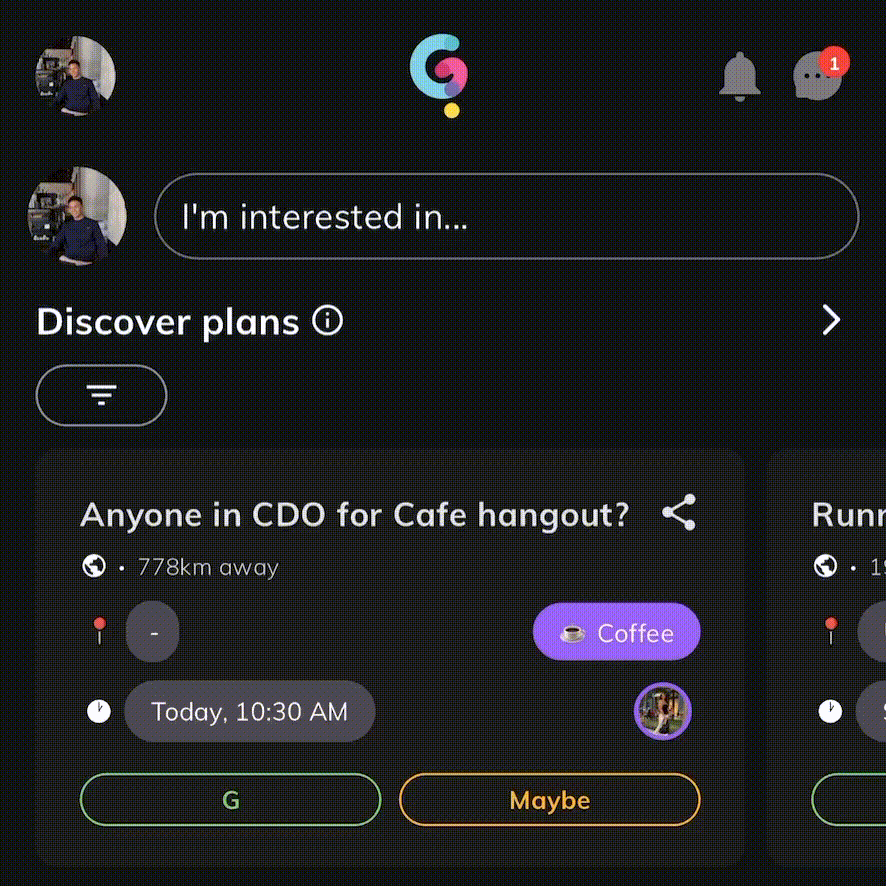Tap the "I'm interested in..." field
Image resolution: width=886 pixels, height=886 pixels.
506,217
